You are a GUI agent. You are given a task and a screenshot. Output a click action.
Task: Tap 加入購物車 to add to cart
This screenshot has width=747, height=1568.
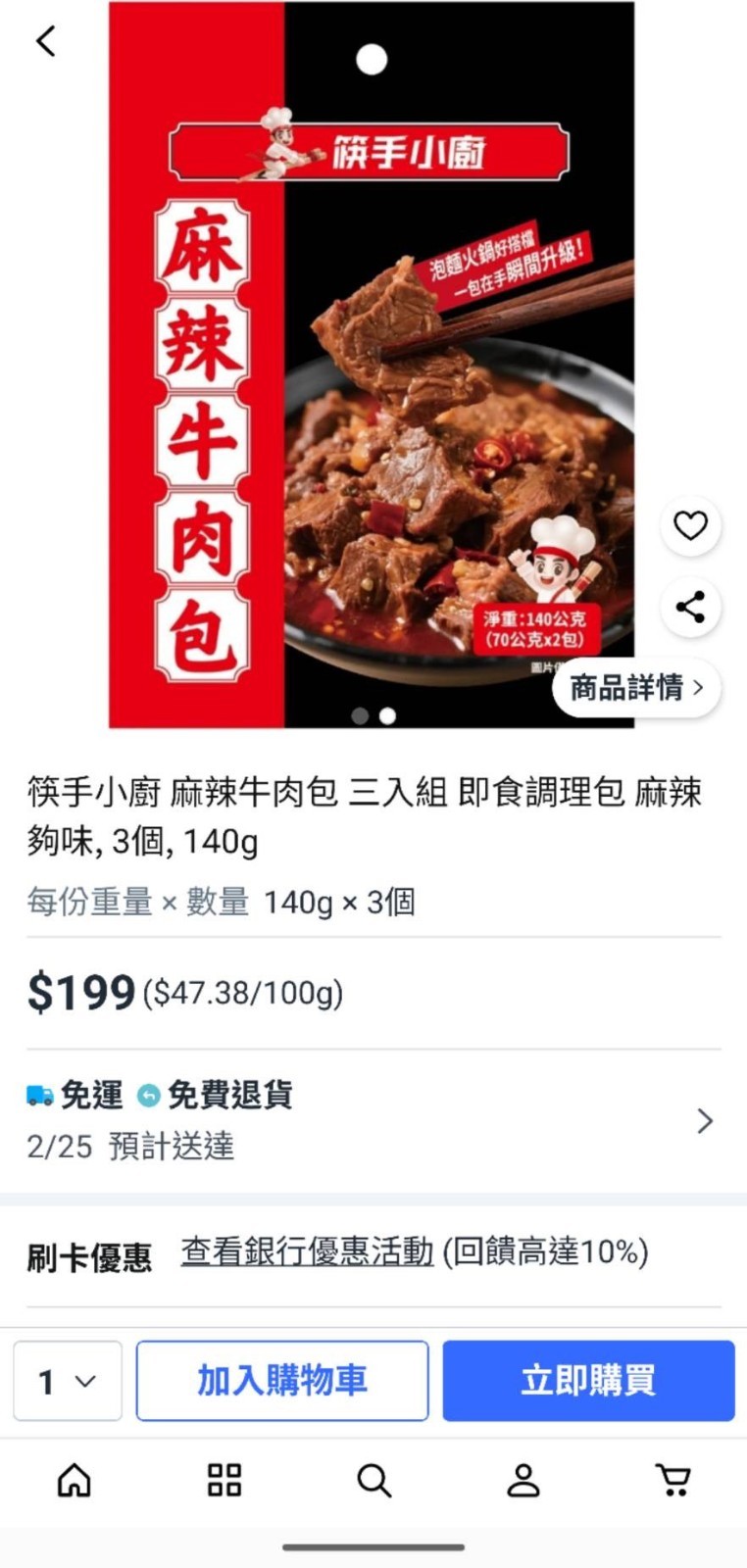pyautogui.click(x=282, y=1381)
